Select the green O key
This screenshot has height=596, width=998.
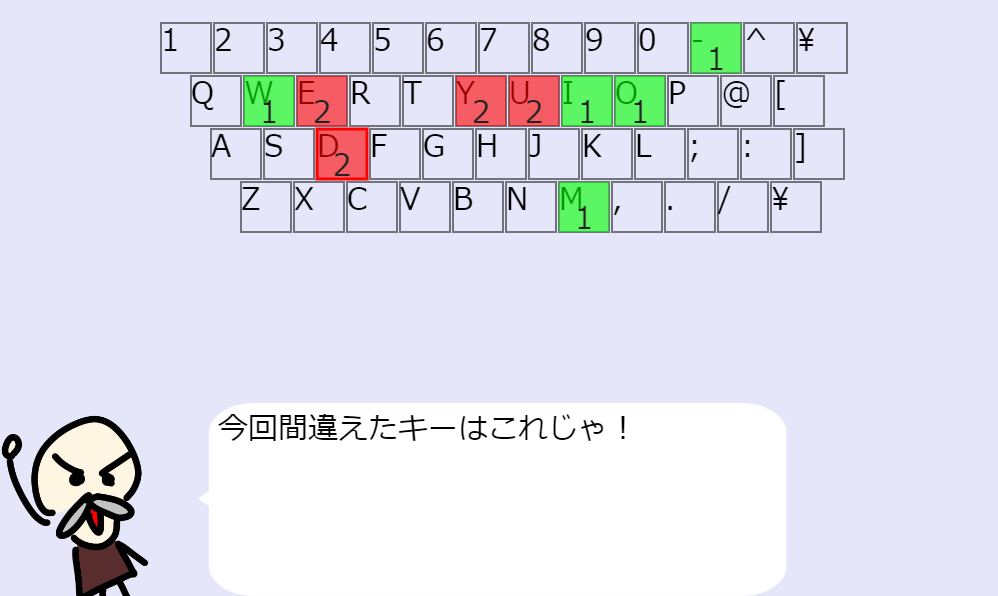639,101
